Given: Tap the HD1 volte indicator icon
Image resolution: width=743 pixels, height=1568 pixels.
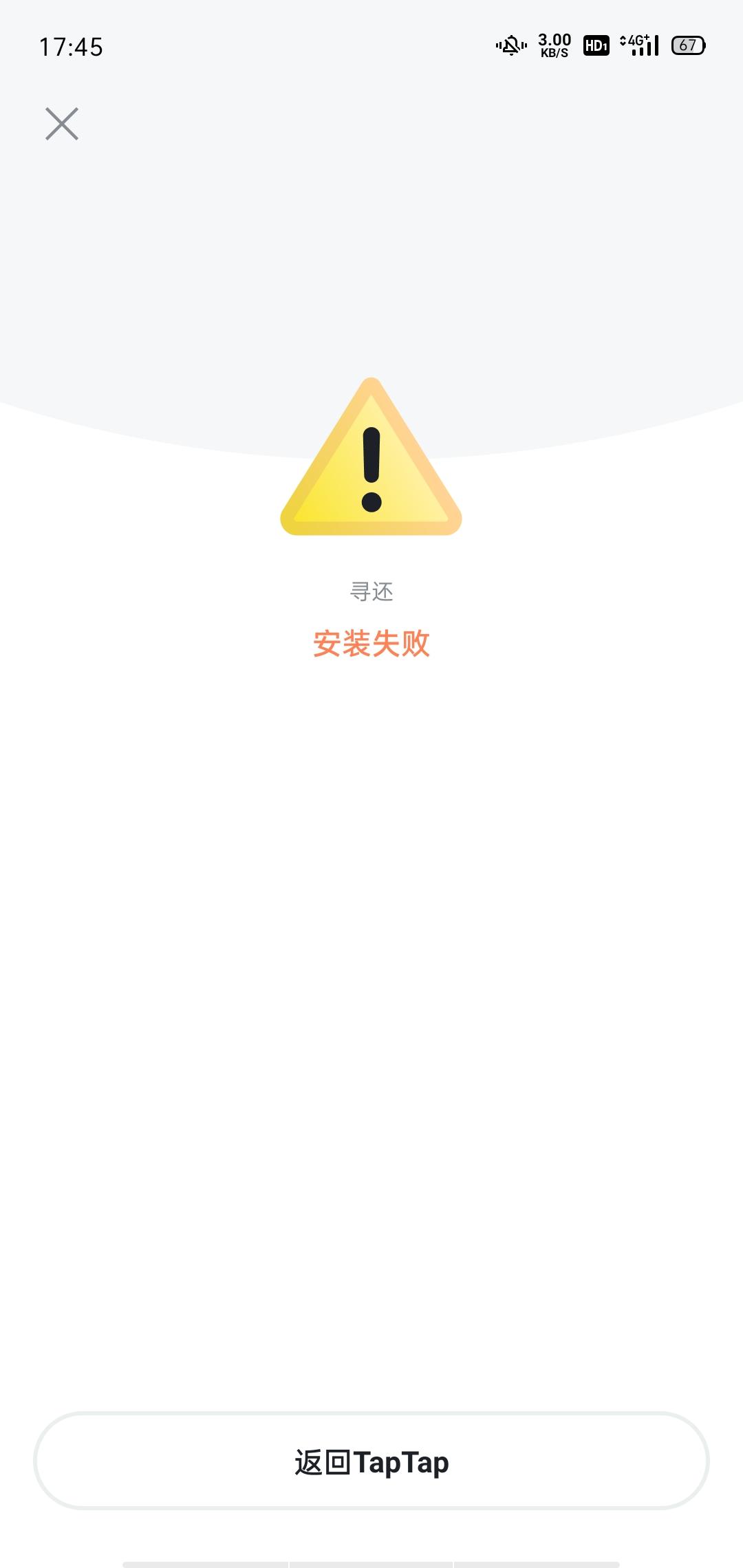Looking at the screenshot, I should tap(596, 47).
